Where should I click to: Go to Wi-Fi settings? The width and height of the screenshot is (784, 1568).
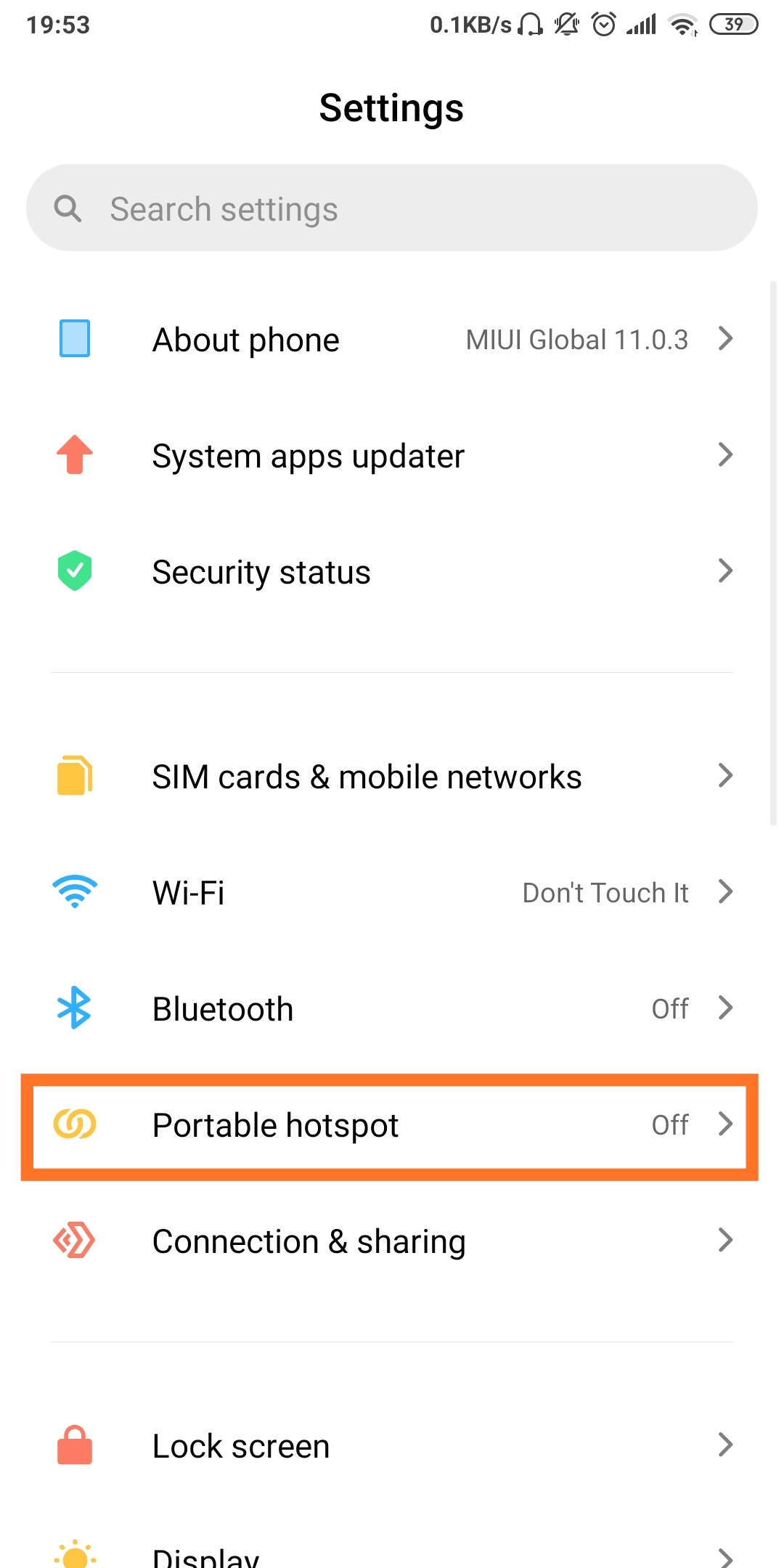click(x=392, y=892)
